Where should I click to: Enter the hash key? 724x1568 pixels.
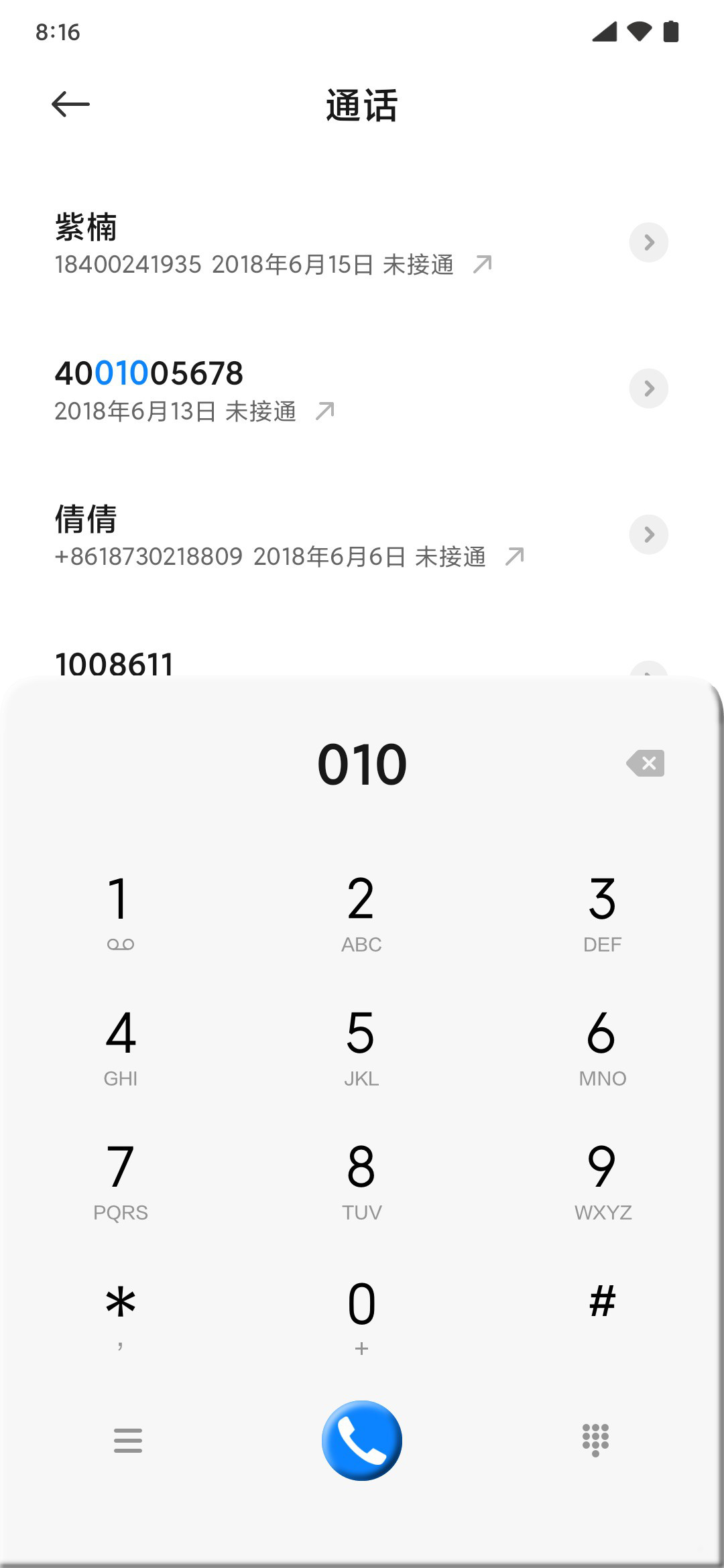603,1315
